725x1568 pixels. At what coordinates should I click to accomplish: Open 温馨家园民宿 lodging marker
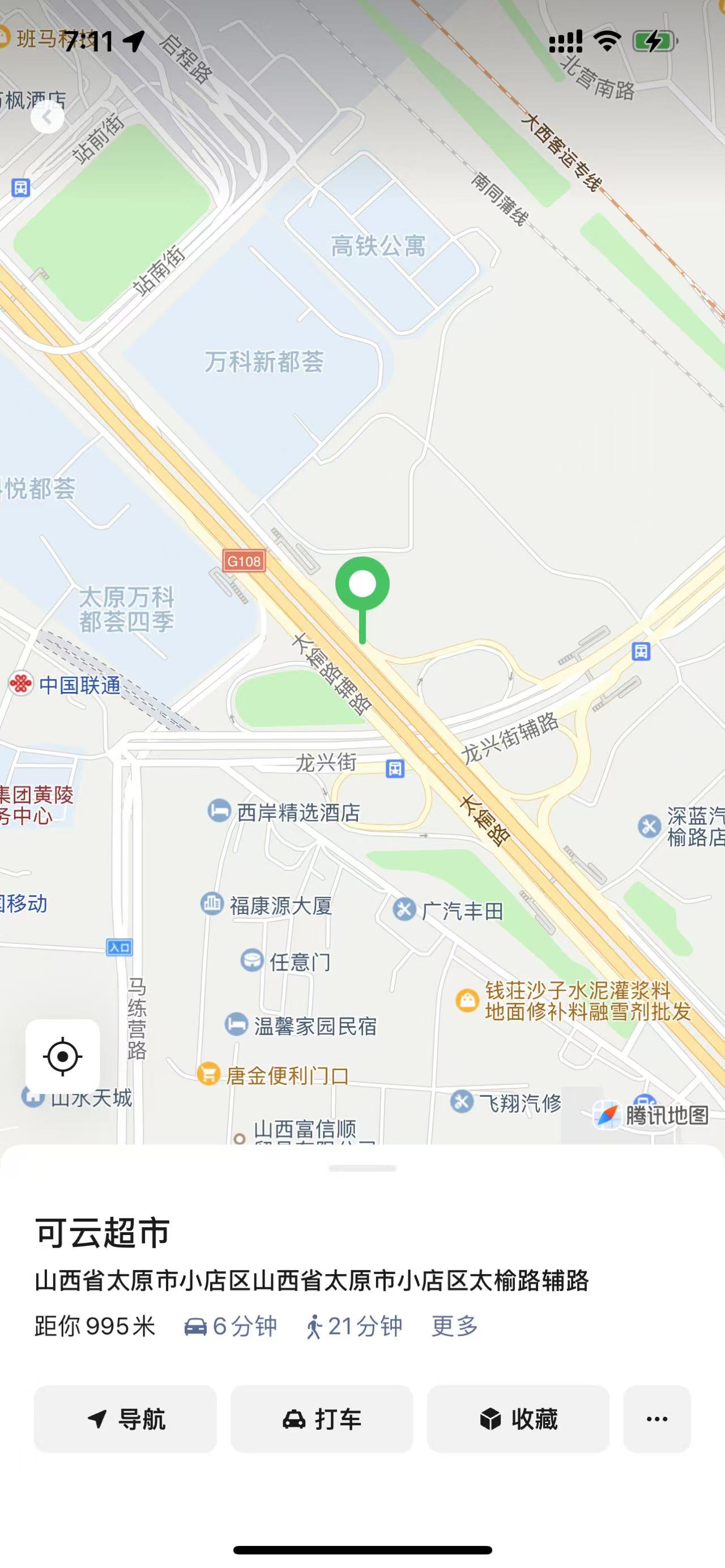coord(236,1025)
